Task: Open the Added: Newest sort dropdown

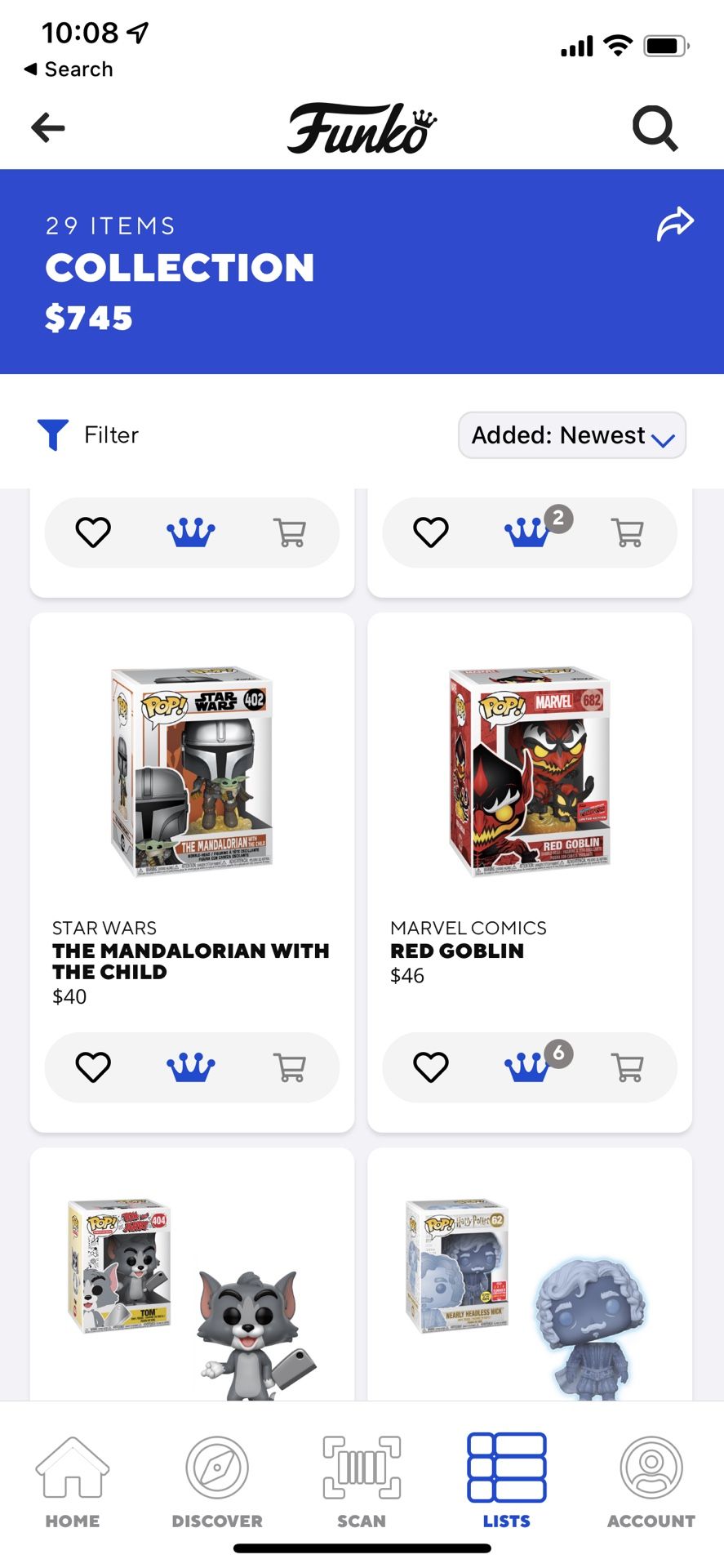Action: [x=571, y=435]
